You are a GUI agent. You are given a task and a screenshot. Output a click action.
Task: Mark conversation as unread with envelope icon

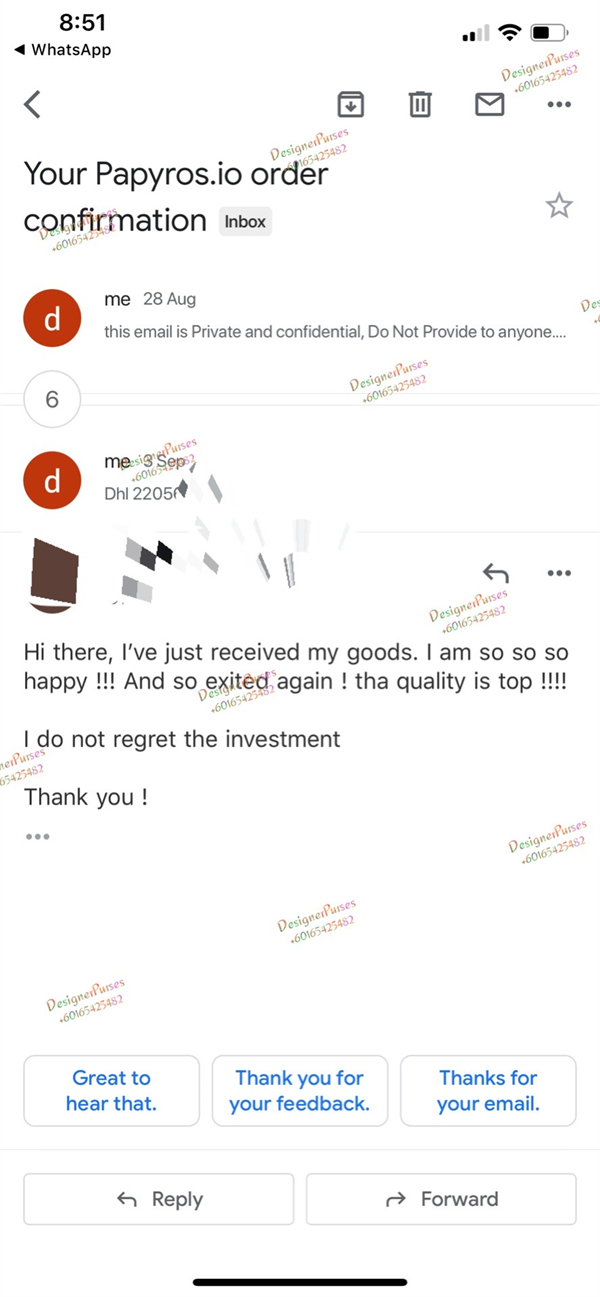click(x=489, y=103)
